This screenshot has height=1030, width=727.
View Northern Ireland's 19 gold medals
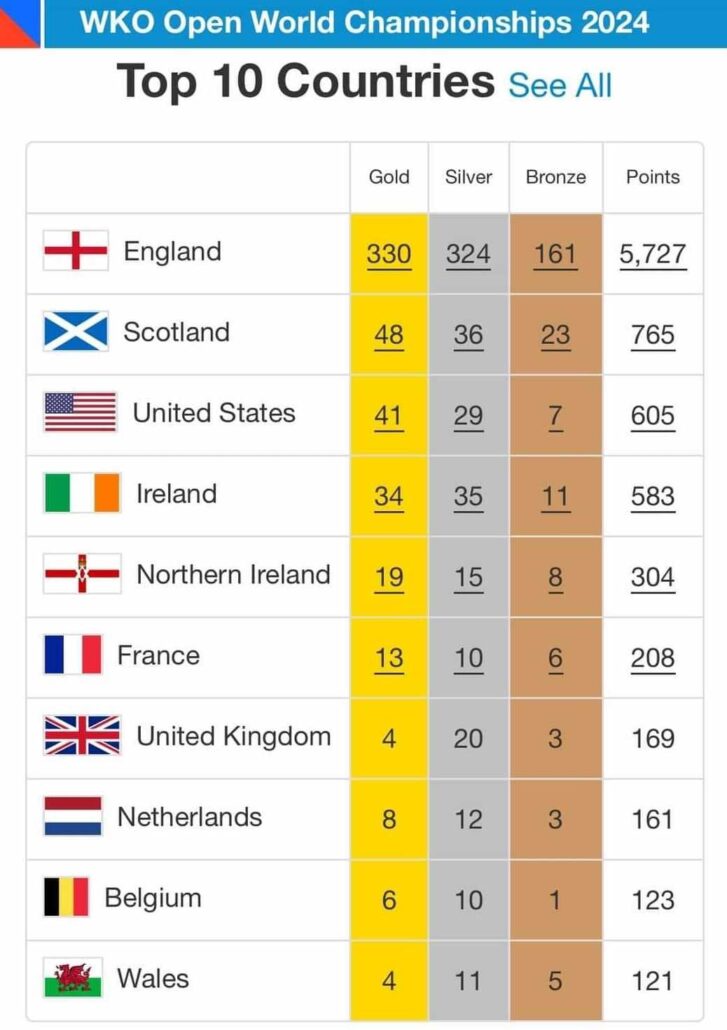point(388,578)
